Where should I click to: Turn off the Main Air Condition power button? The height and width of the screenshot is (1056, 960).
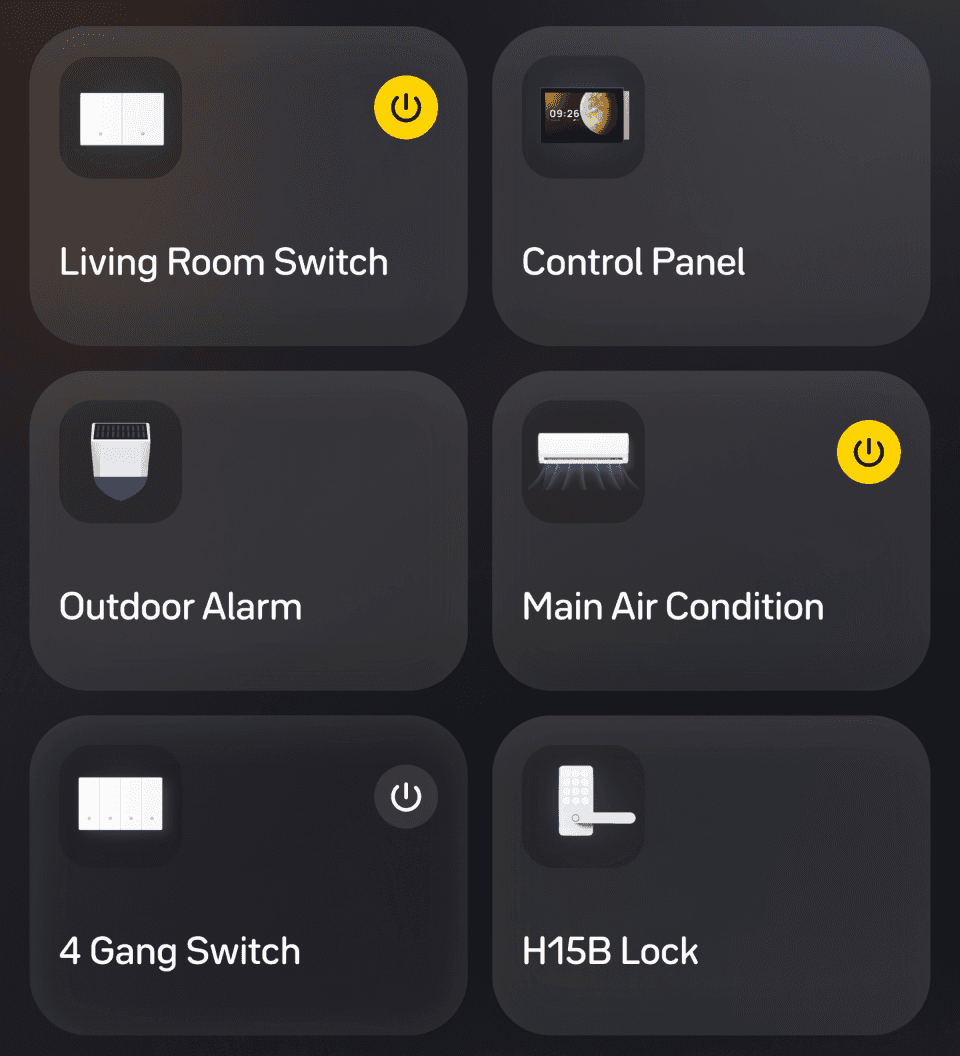point(868,452)
